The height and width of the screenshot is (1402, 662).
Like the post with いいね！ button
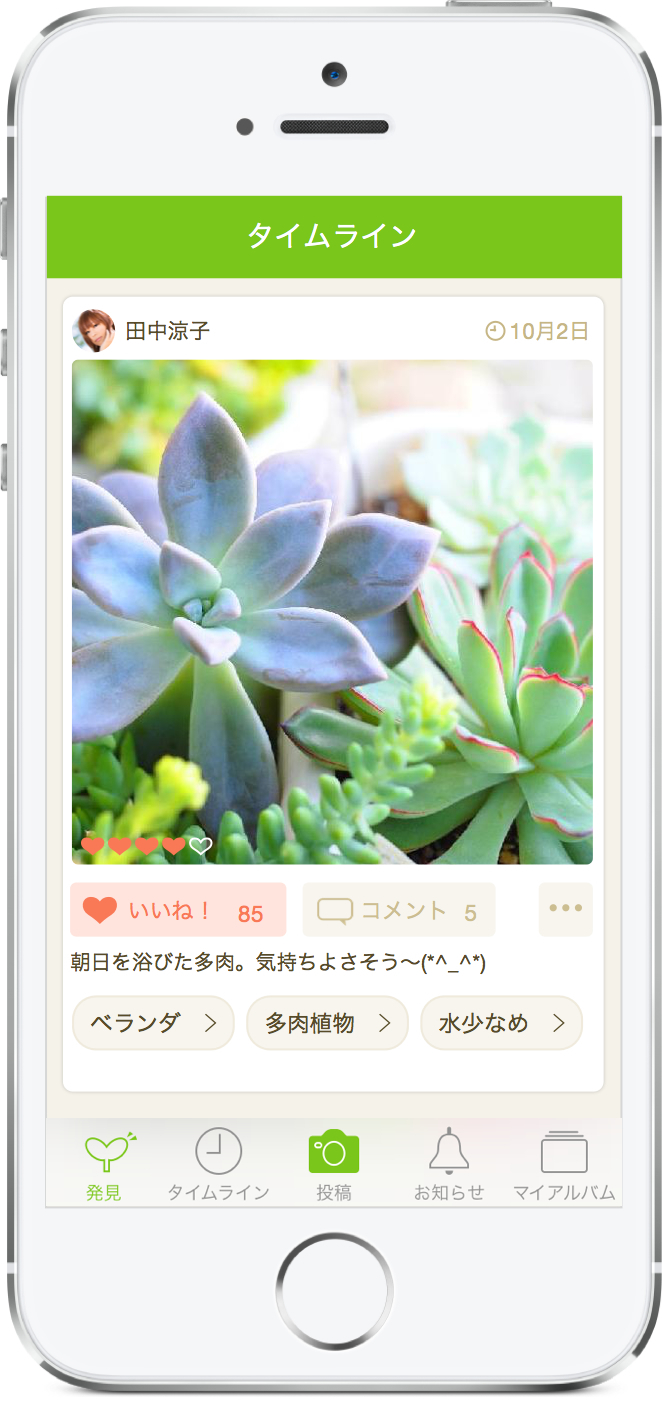click(x=178, y=910)
